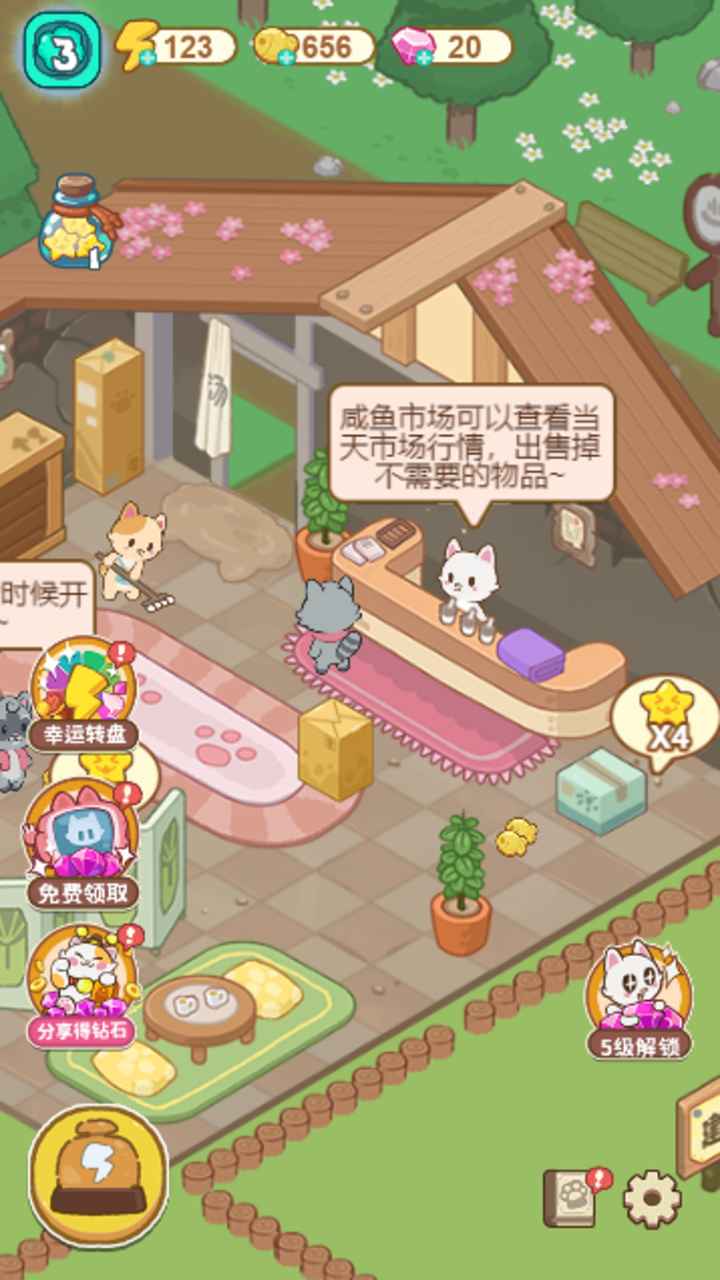Viewport: 720px width, 1280px height.
Task: Buy more pink diamonds
Action: (424, 58)
